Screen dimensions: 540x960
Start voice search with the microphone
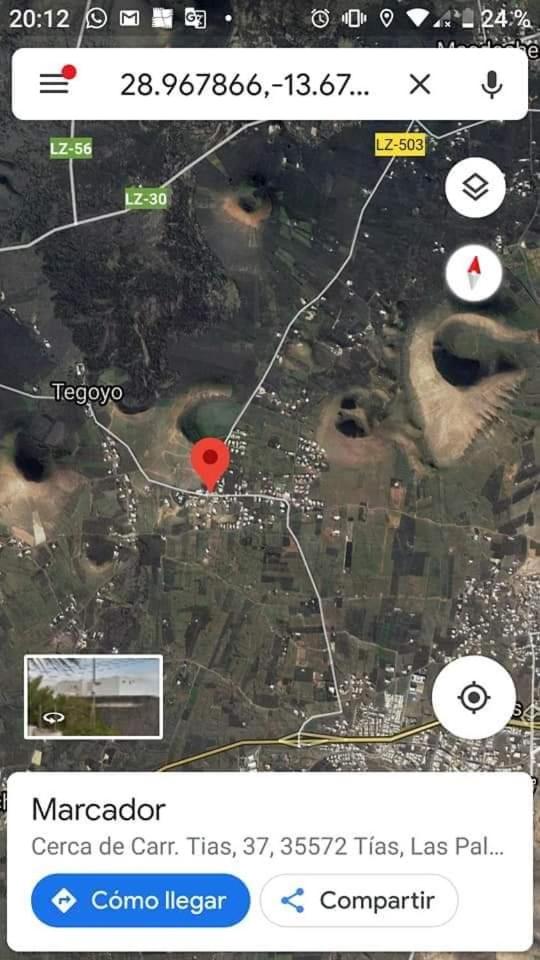point(491,84)
